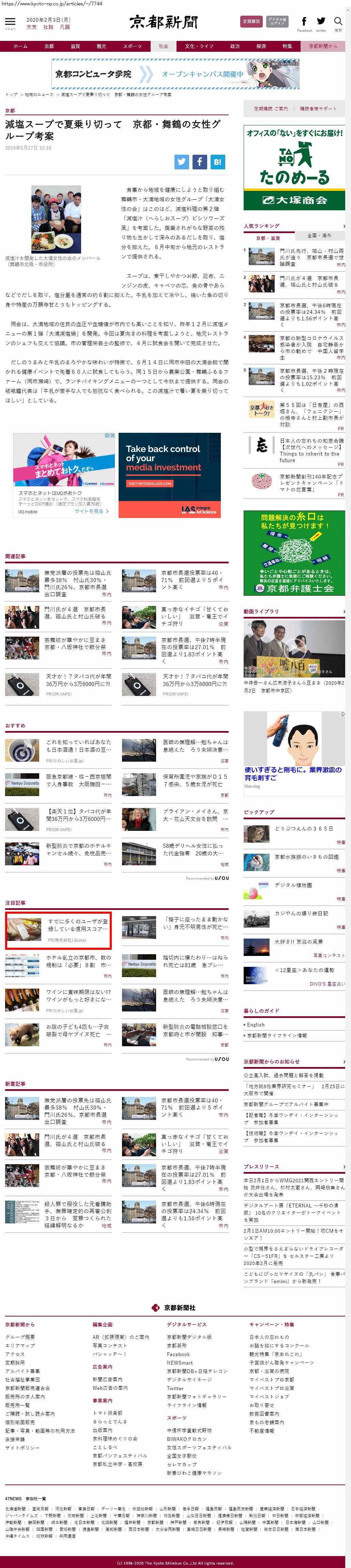Open the 天気 weather link
Screen dimensions: 351x1568
tap(32, 27)
